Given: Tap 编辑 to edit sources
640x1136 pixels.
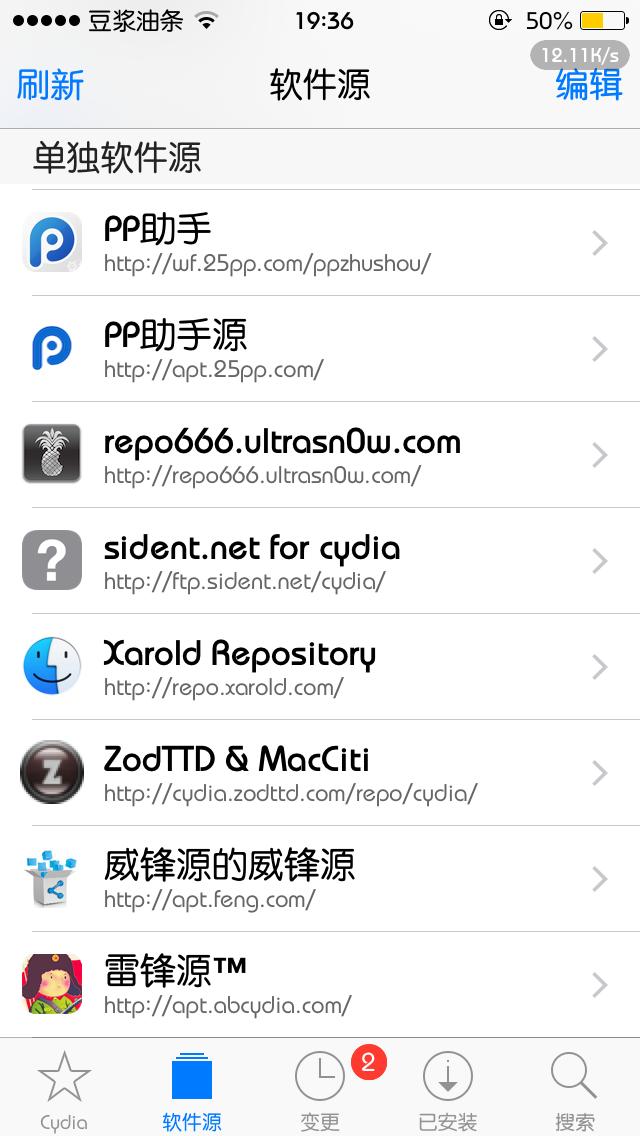Looking at the screenshot, I should point(589,86).
